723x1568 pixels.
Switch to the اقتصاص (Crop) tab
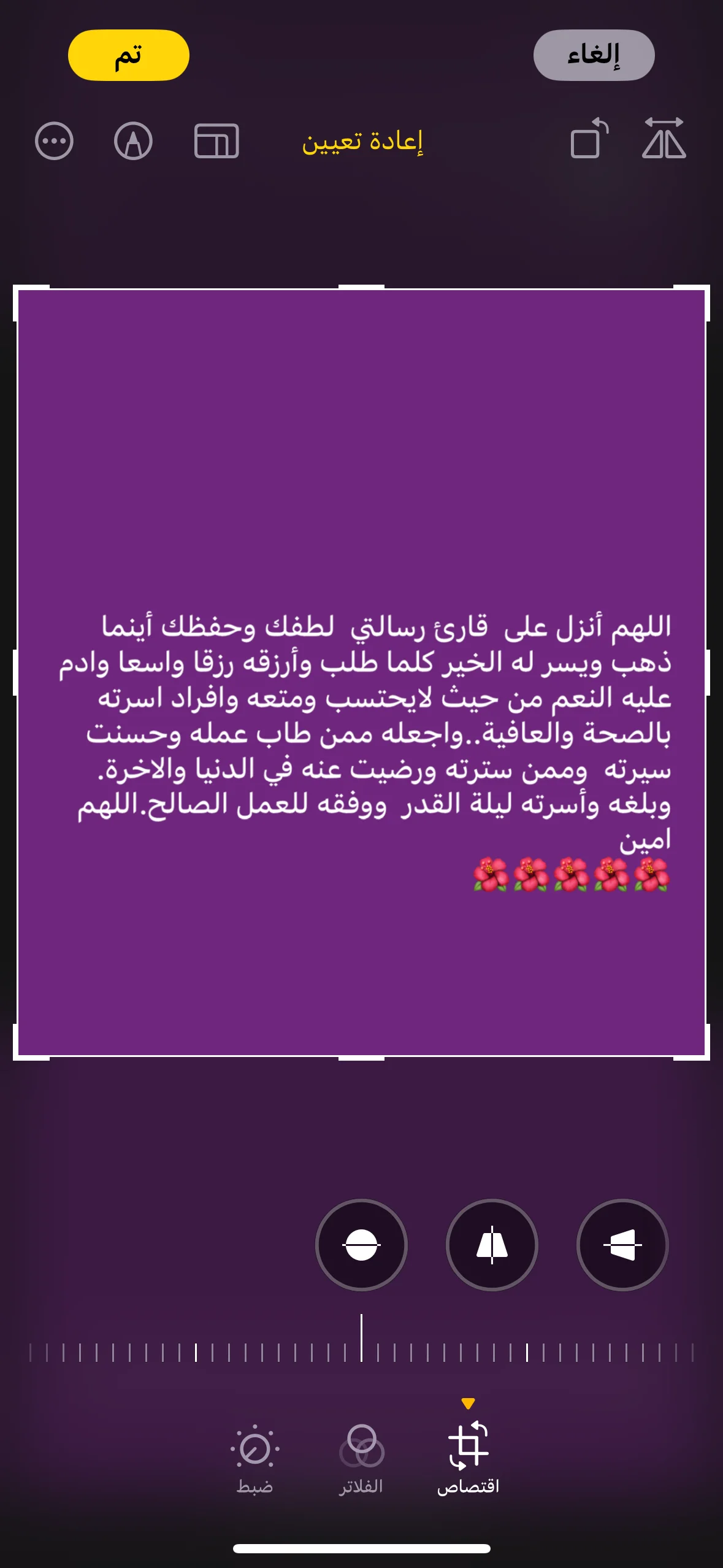tap(468, 1457)
